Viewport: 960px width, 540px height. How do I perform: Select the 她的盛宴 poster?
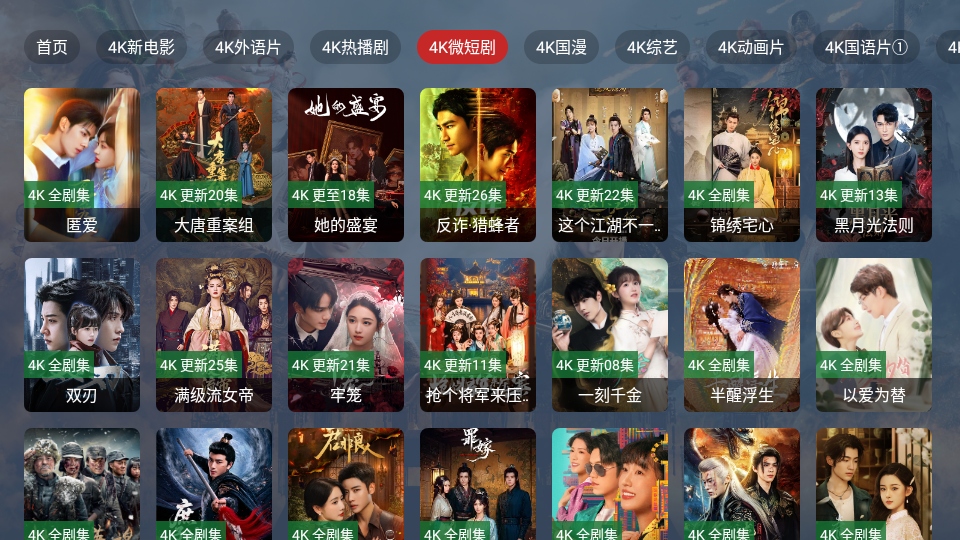(346, 164)
